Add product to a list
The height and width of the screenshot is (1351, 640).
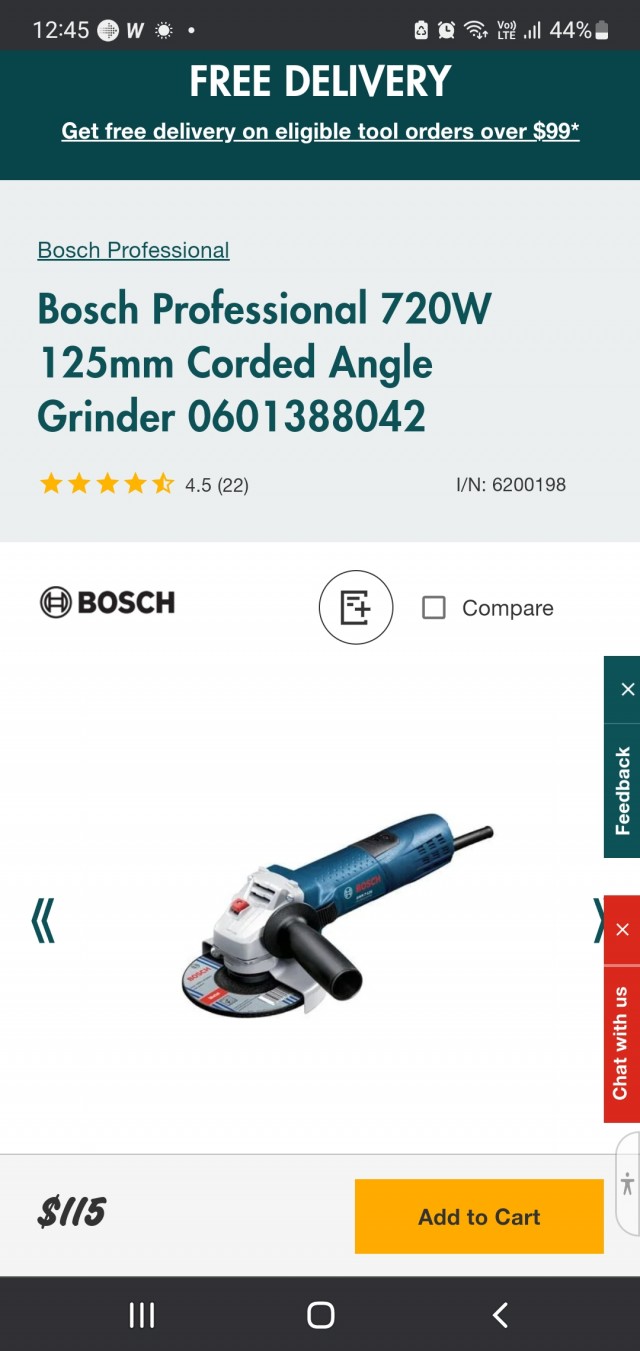click(356, 607)
